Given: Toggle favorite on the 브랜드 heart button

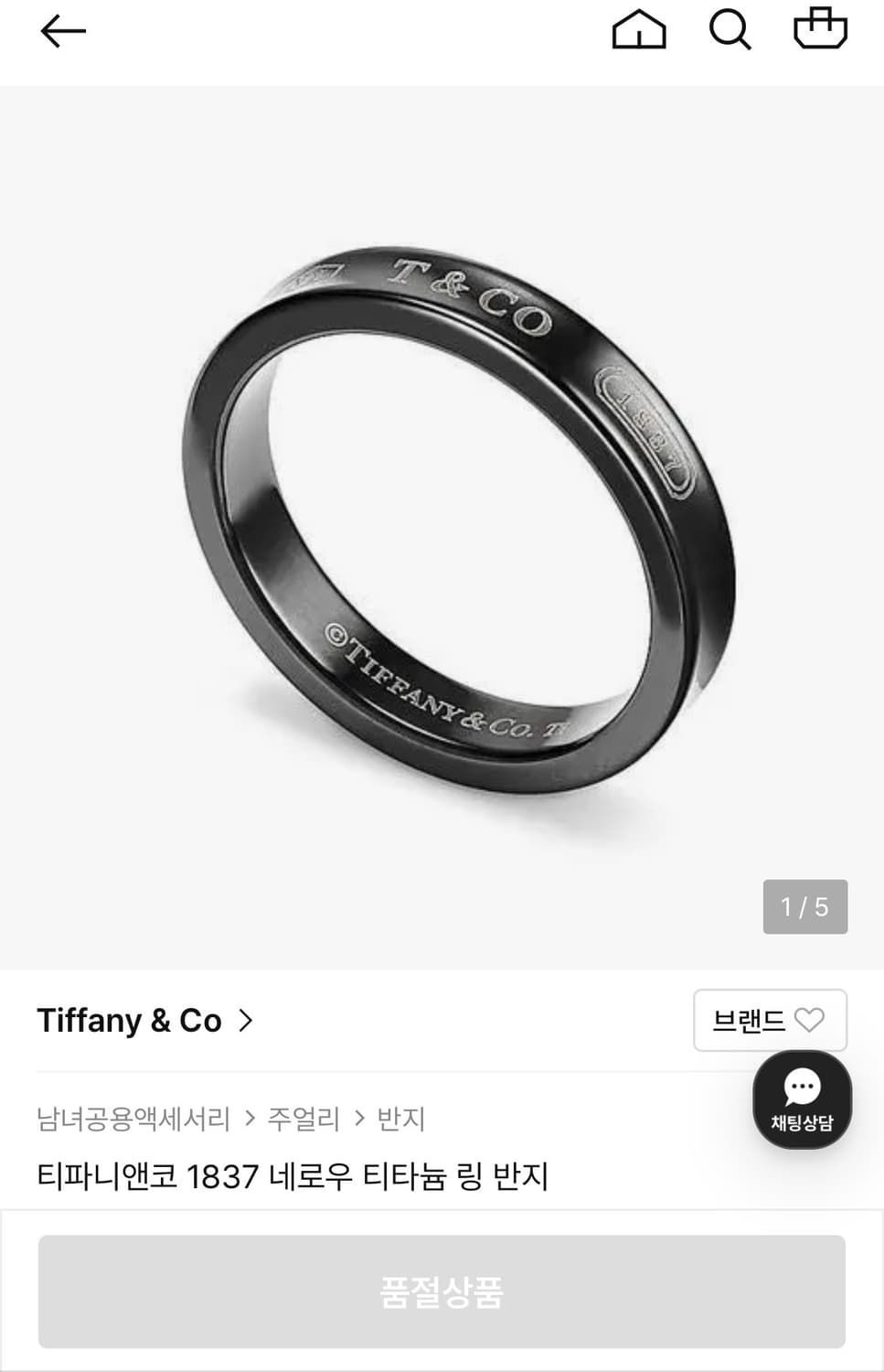Looking at the screenshot, I should click(x=810, y=1021).
